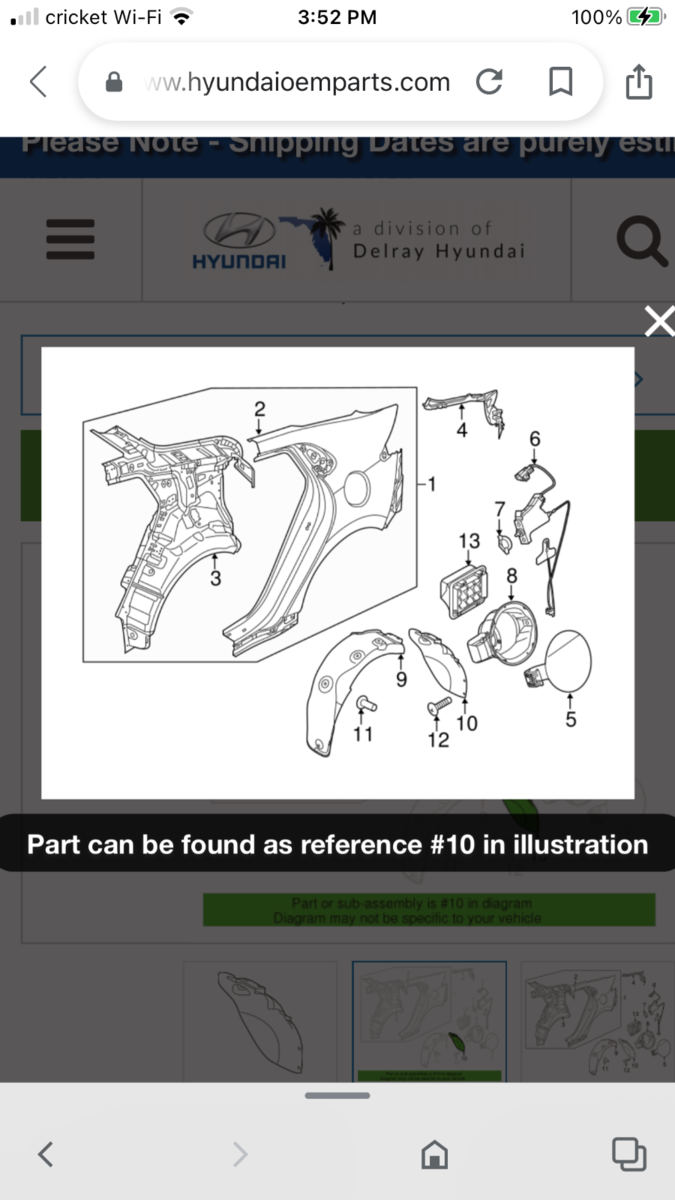
Task: Tap the hyundaioemparts.com address bar
Action: 297,82
